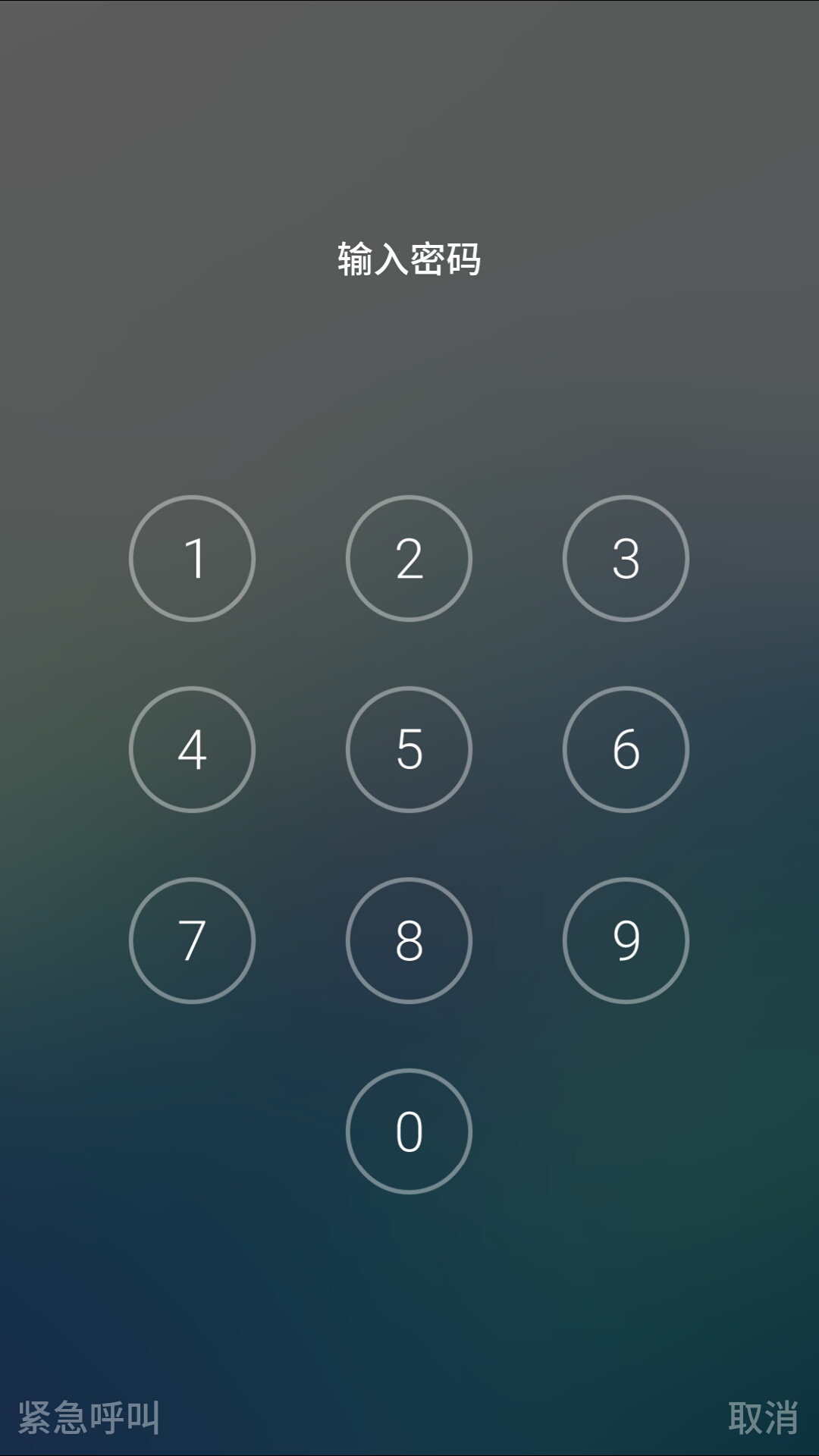Enter digit 6 on the passcode keypad
The height and width of the screenshot is (1456, 819).
pyautogui.click(x=626, y=749)
